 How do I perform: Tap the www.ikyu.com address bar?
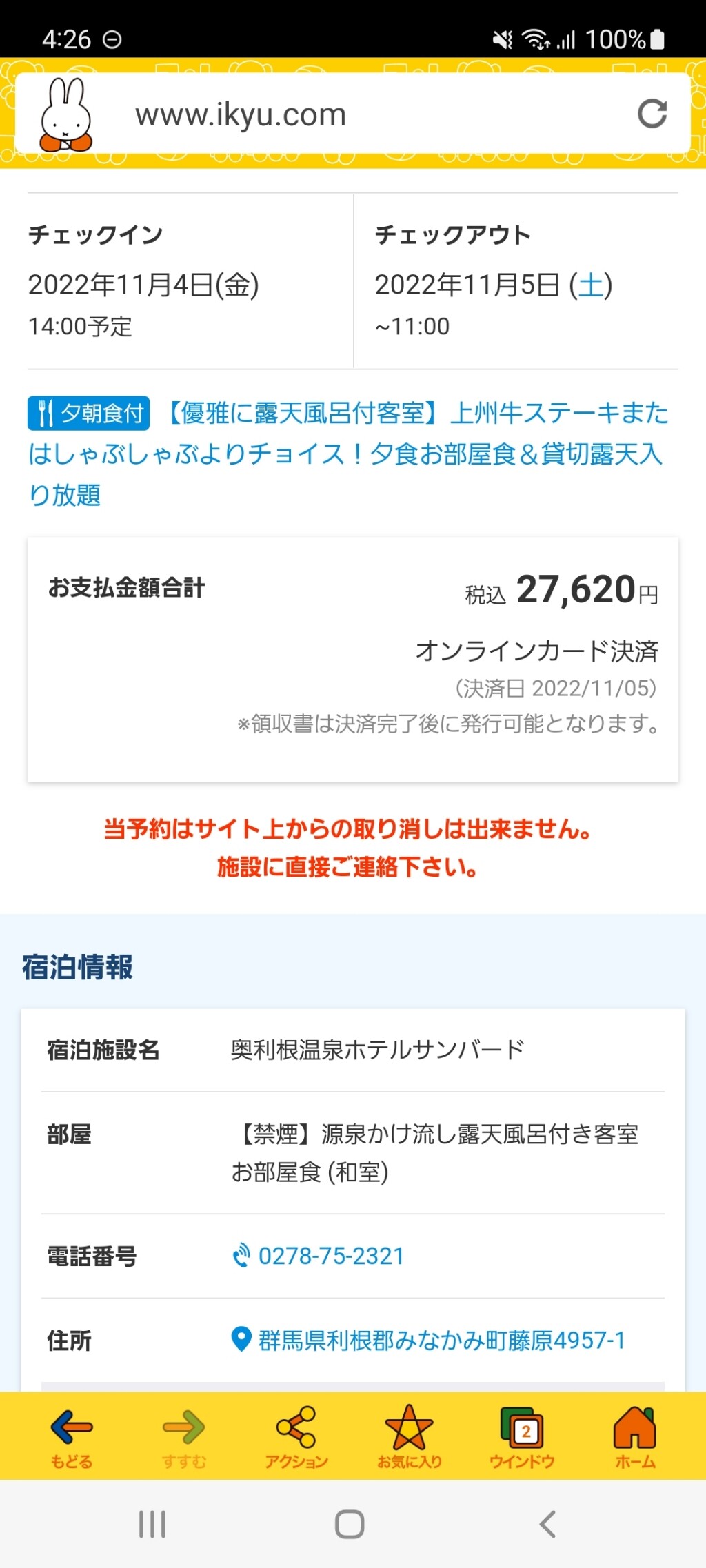tap(241, 114)
